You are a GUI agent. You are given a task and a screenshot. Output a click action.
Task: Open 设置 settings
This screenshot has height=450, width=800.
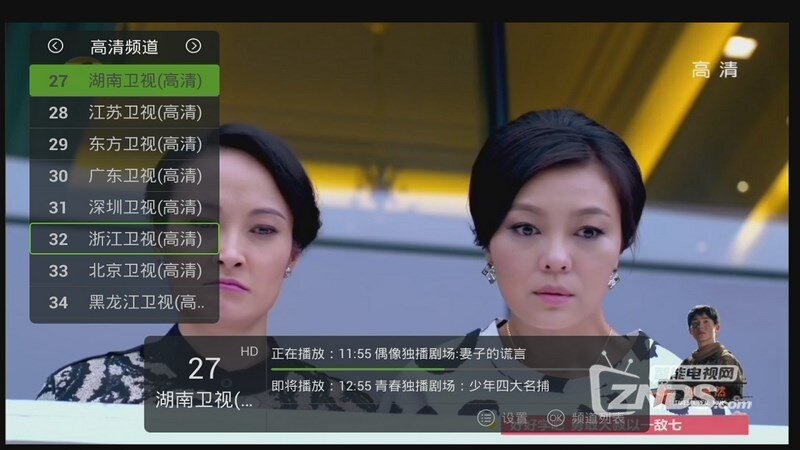[x=503, y=418]
